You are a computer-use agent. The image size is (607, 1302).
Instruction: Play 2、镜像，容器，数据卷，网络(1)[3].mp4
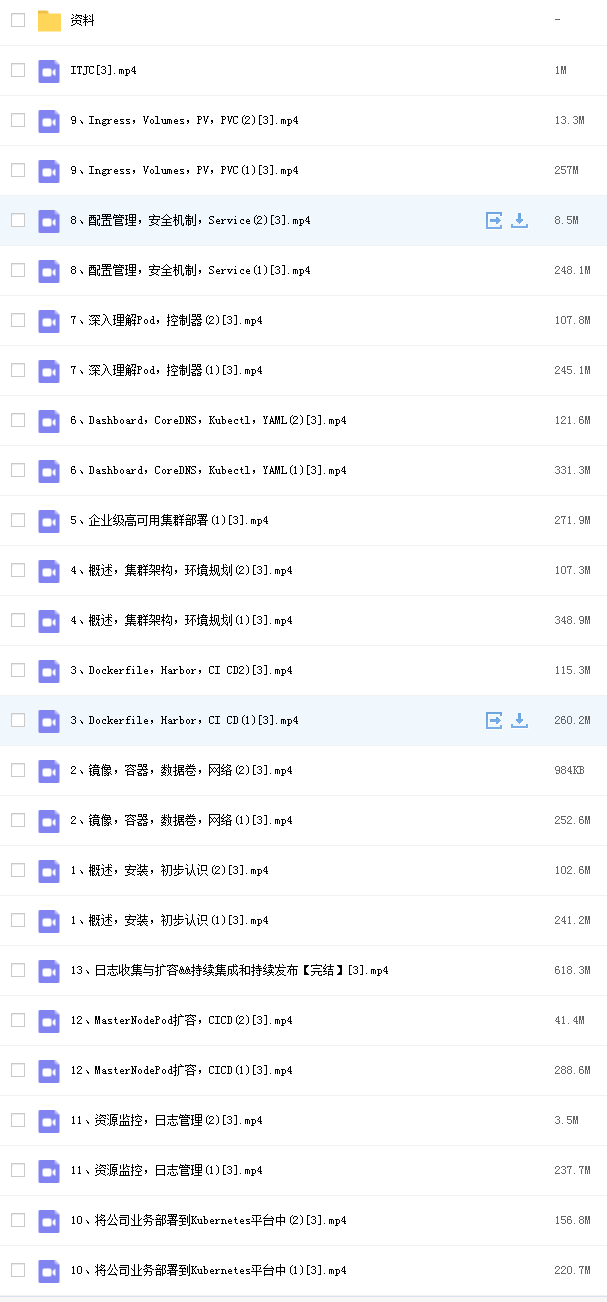pos(181,820)
